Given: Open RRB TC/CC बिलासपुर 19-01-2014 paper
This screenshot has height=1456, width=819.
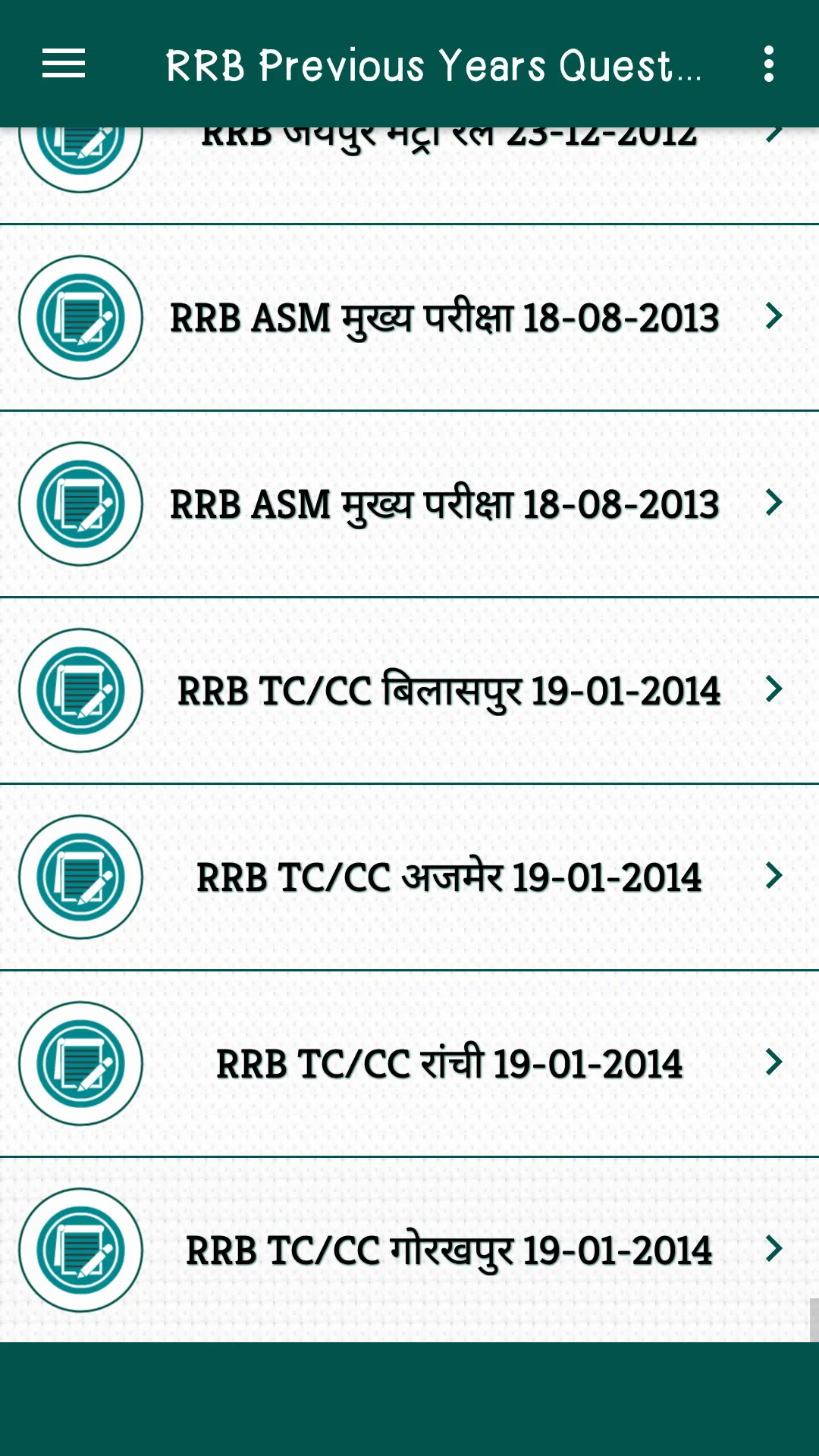Looking at the screenshot, I should coord(409,691).
